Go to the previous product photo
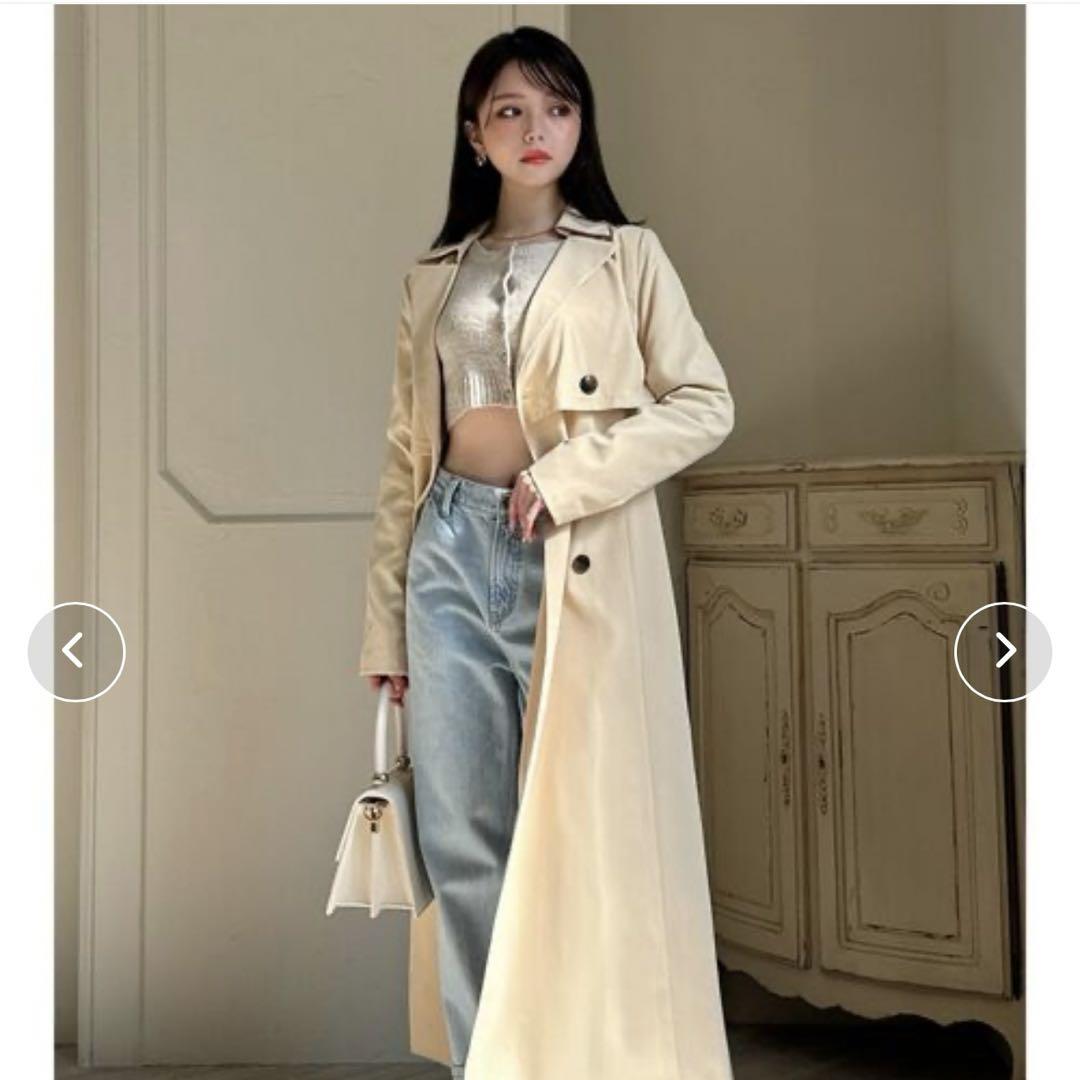 [x=76, y=652]
